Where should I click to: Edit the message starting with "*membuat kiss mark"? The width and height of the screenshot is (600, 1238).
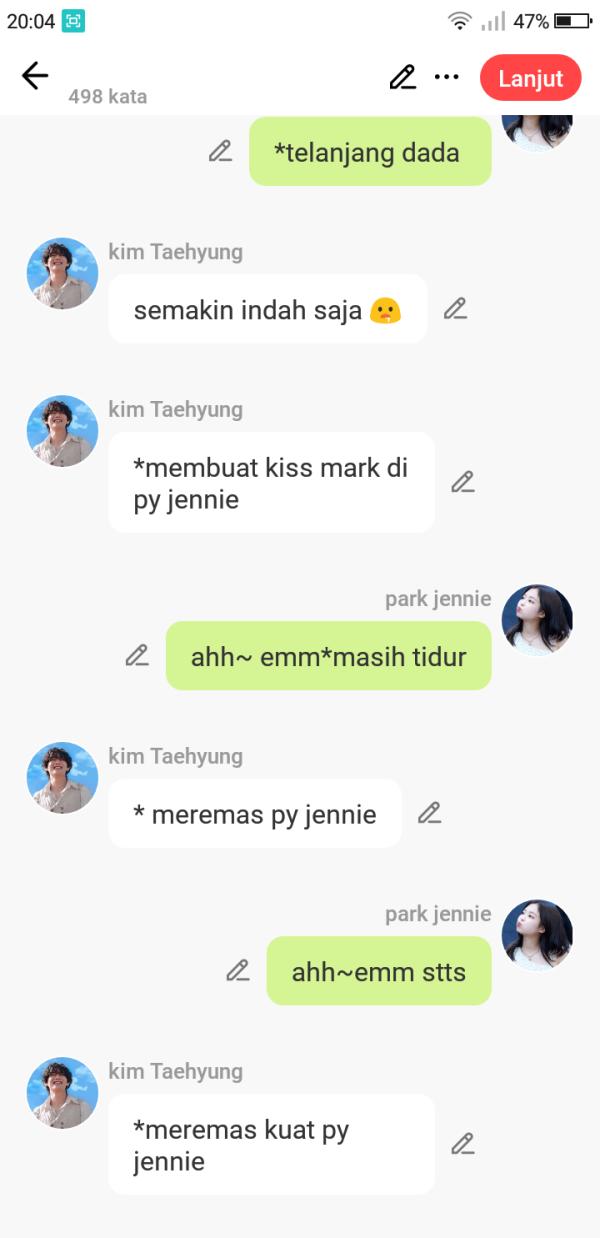pos(462,482)
